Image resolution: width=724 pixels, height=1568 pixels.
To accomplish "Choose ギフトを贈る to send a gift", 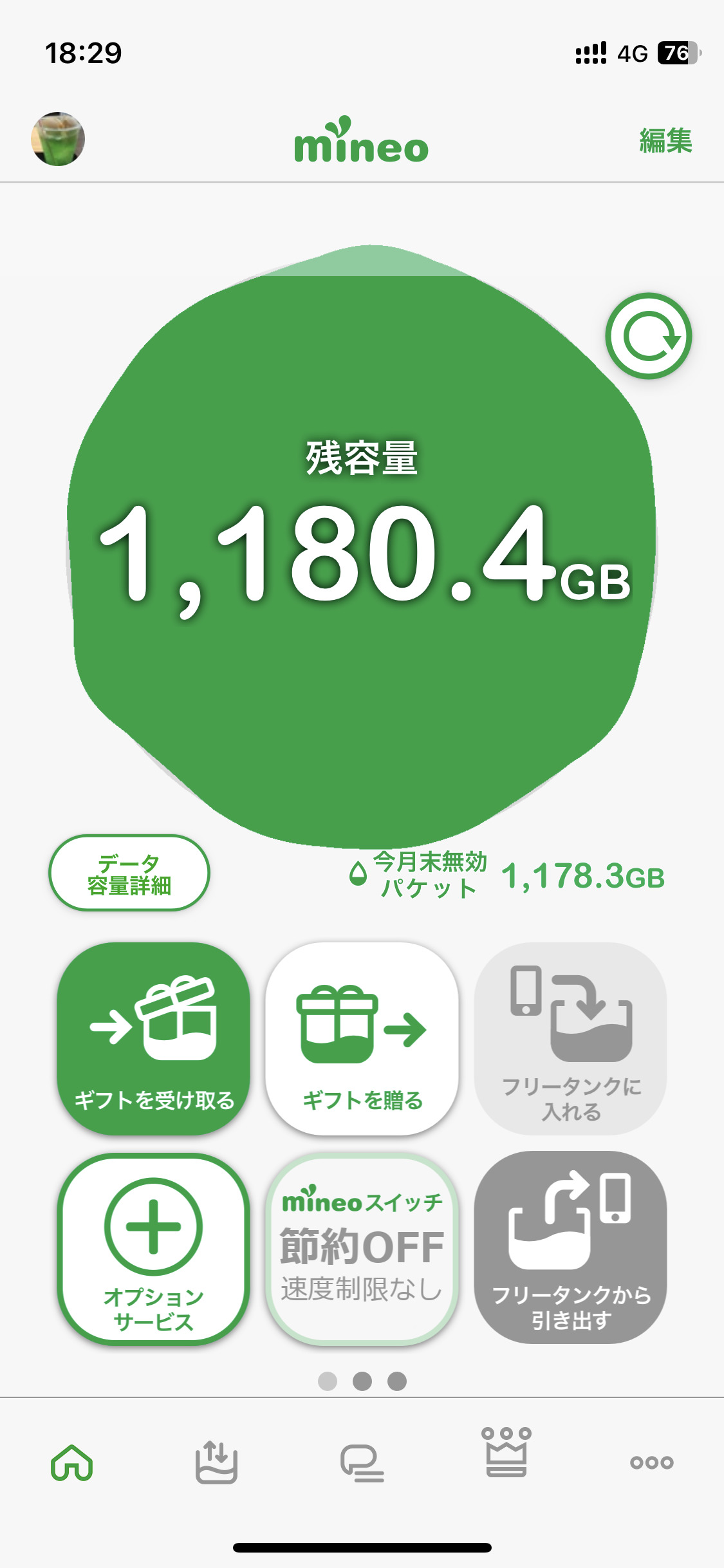I will click(362, 1038).
